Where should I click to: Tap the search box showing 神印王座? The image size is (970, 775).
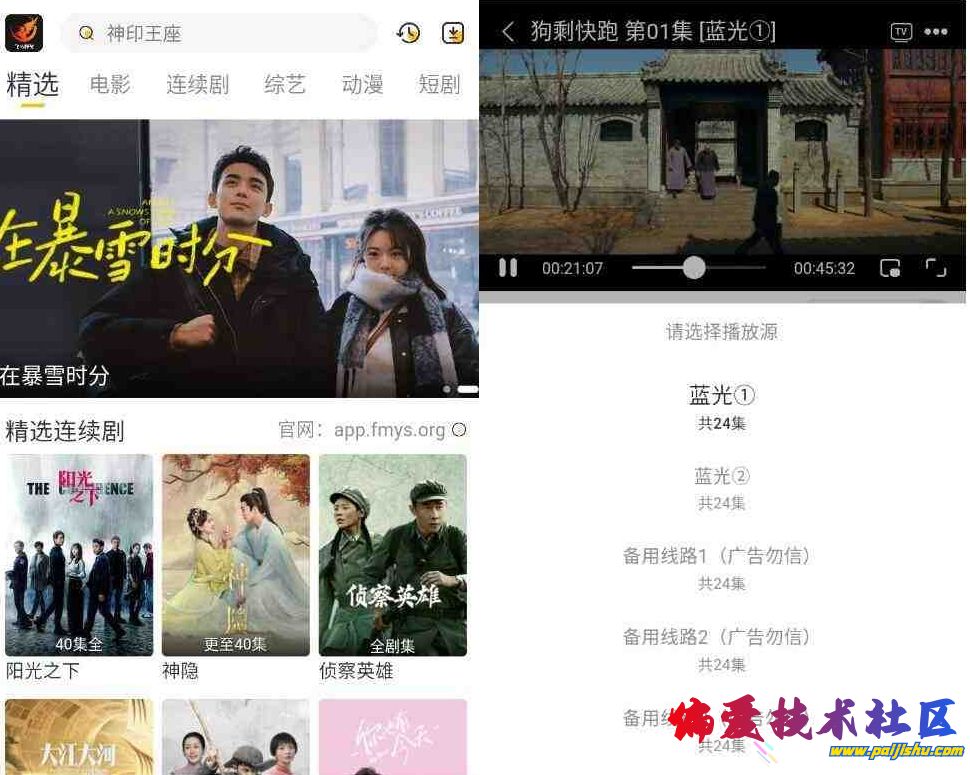click(x=220, y=33)
